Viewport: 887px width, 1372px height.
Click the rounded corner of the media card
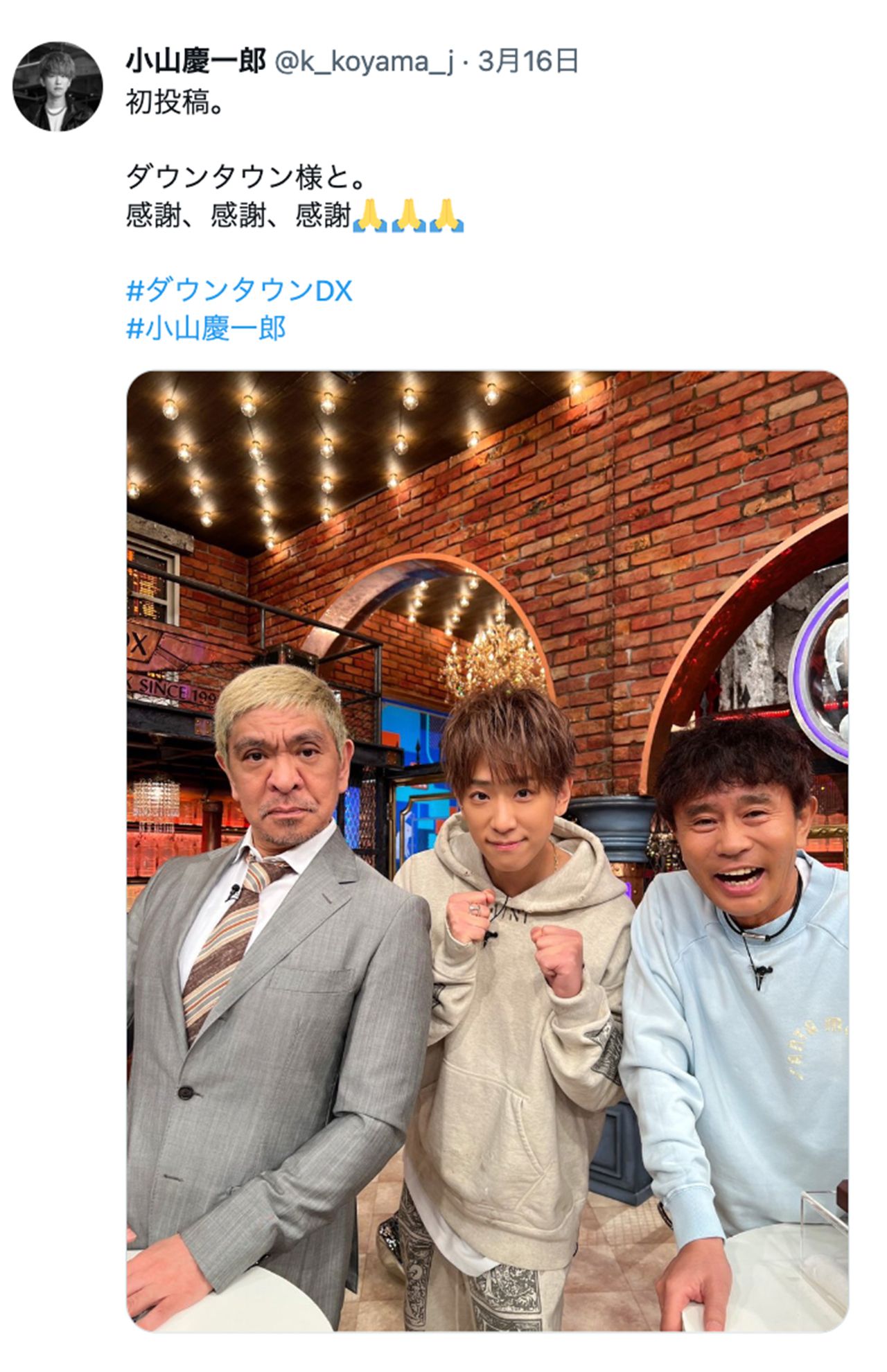pos(139,385)
